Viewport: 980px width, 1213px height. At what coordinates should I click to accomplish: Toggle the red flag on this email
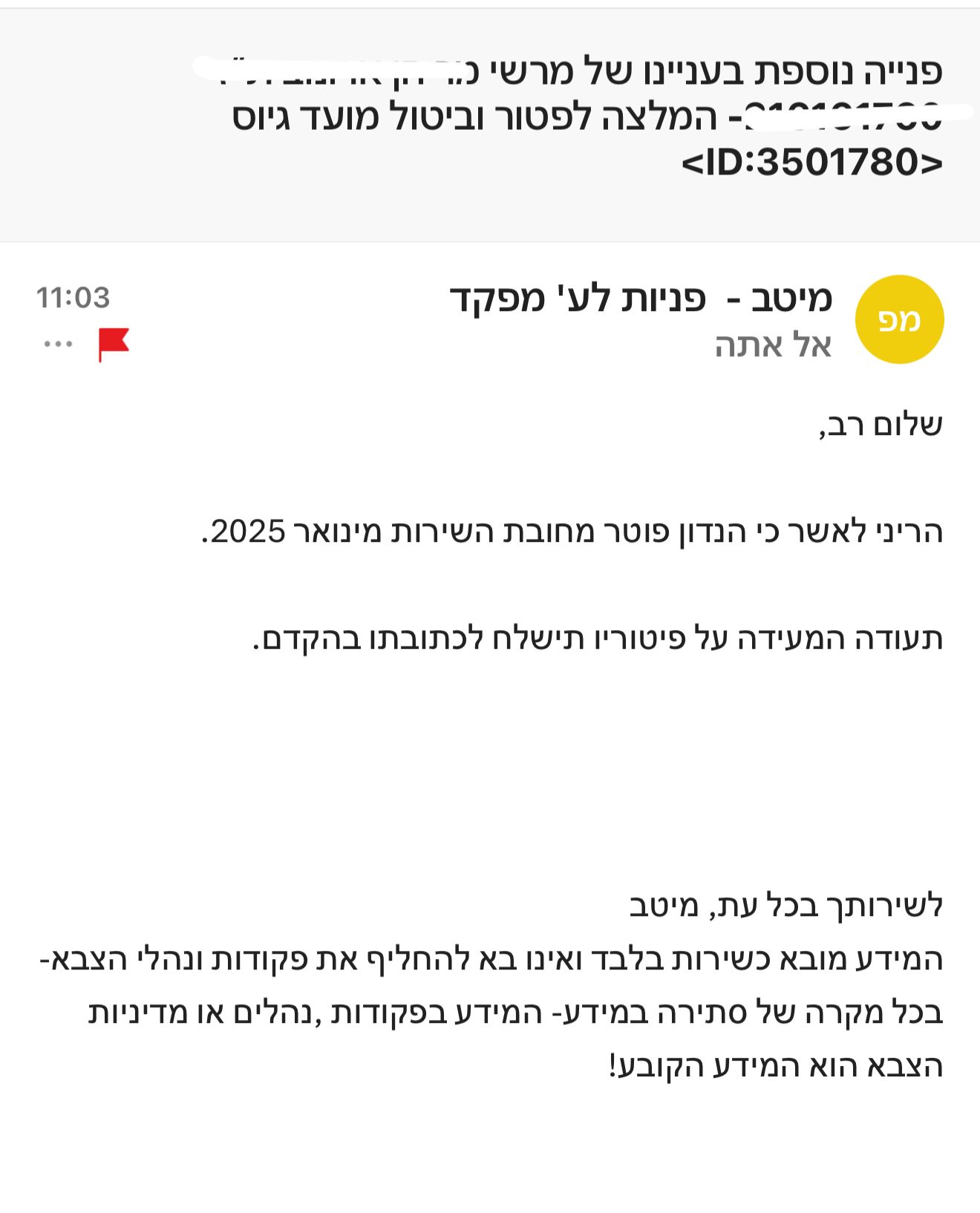point(114,344)
